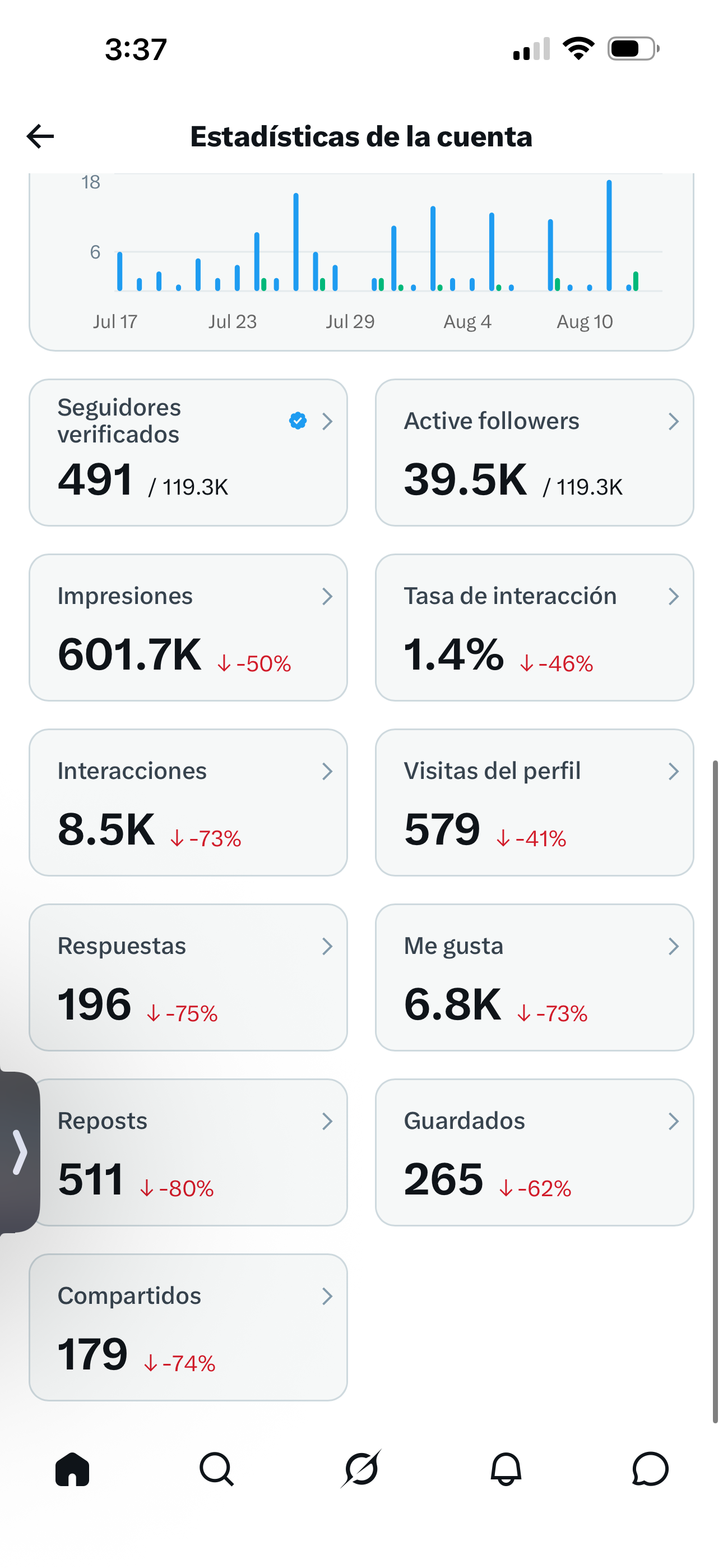
Task: Open the Compartidos card
Action: pyautogui.click(x=188, y=1327)
